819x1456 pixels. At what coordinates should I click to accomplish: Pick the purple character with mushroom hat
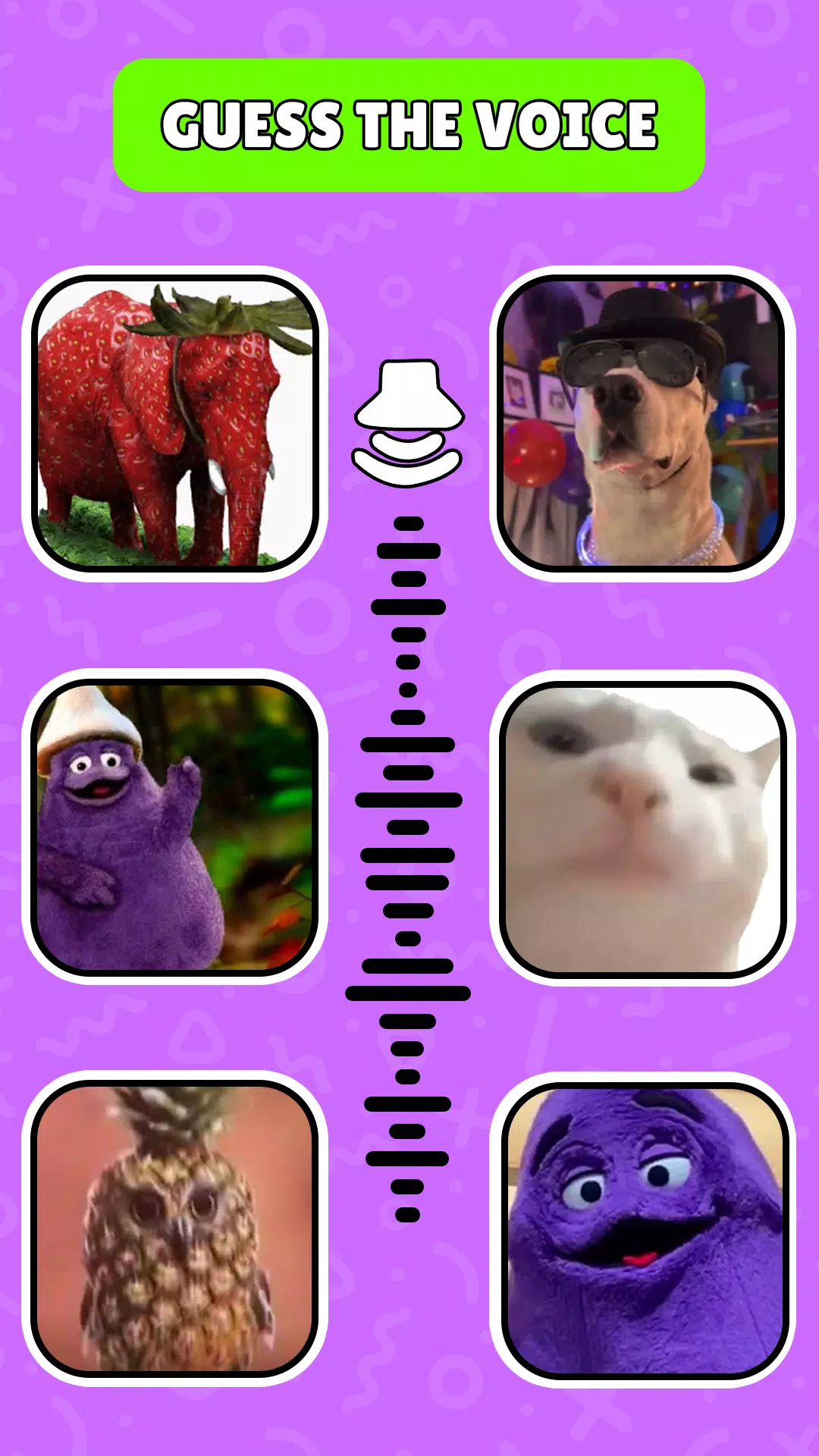tap(174, 827)
